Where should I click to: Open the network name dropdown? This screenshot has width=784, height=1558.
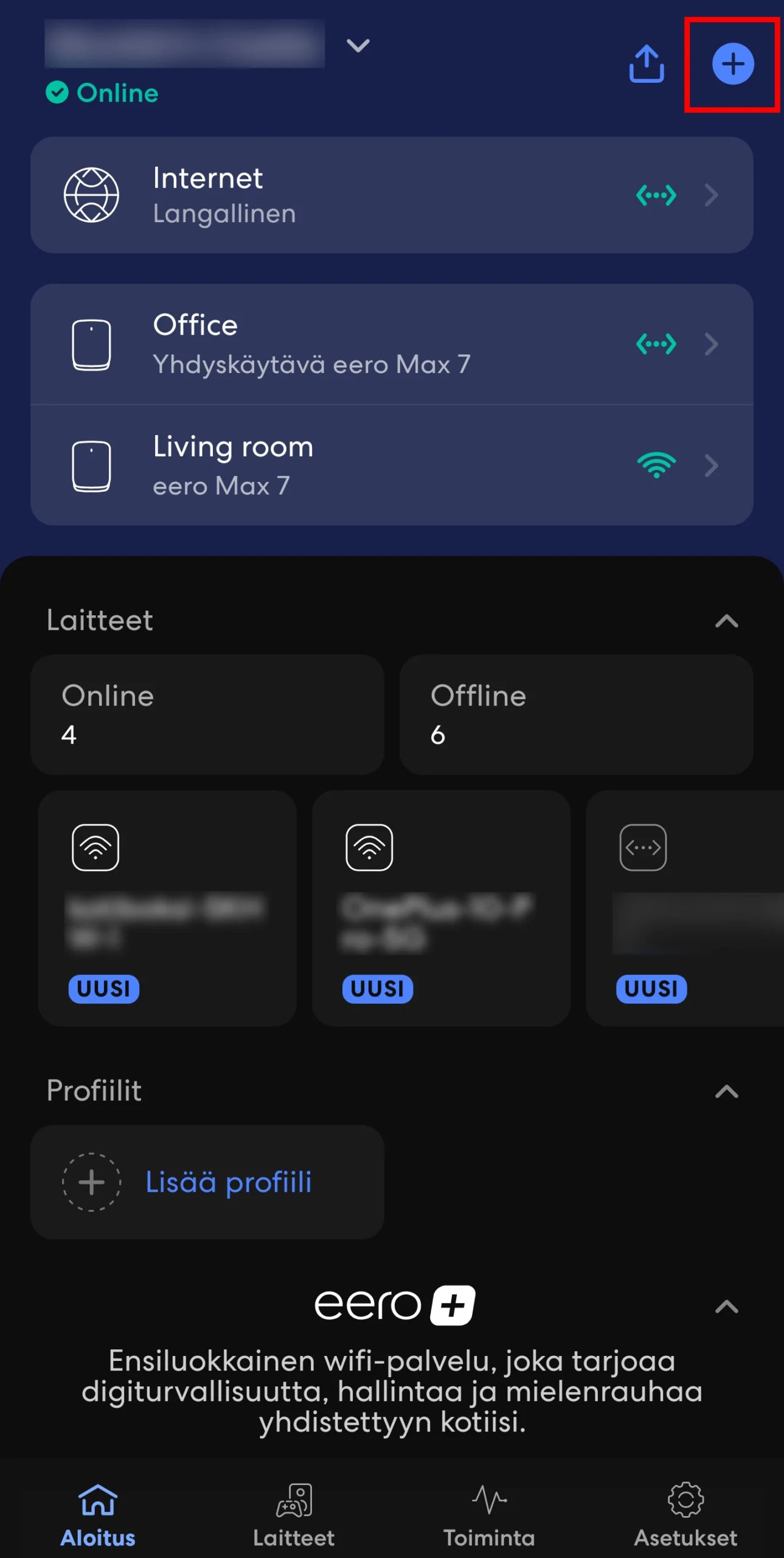(x=358, y=45)
